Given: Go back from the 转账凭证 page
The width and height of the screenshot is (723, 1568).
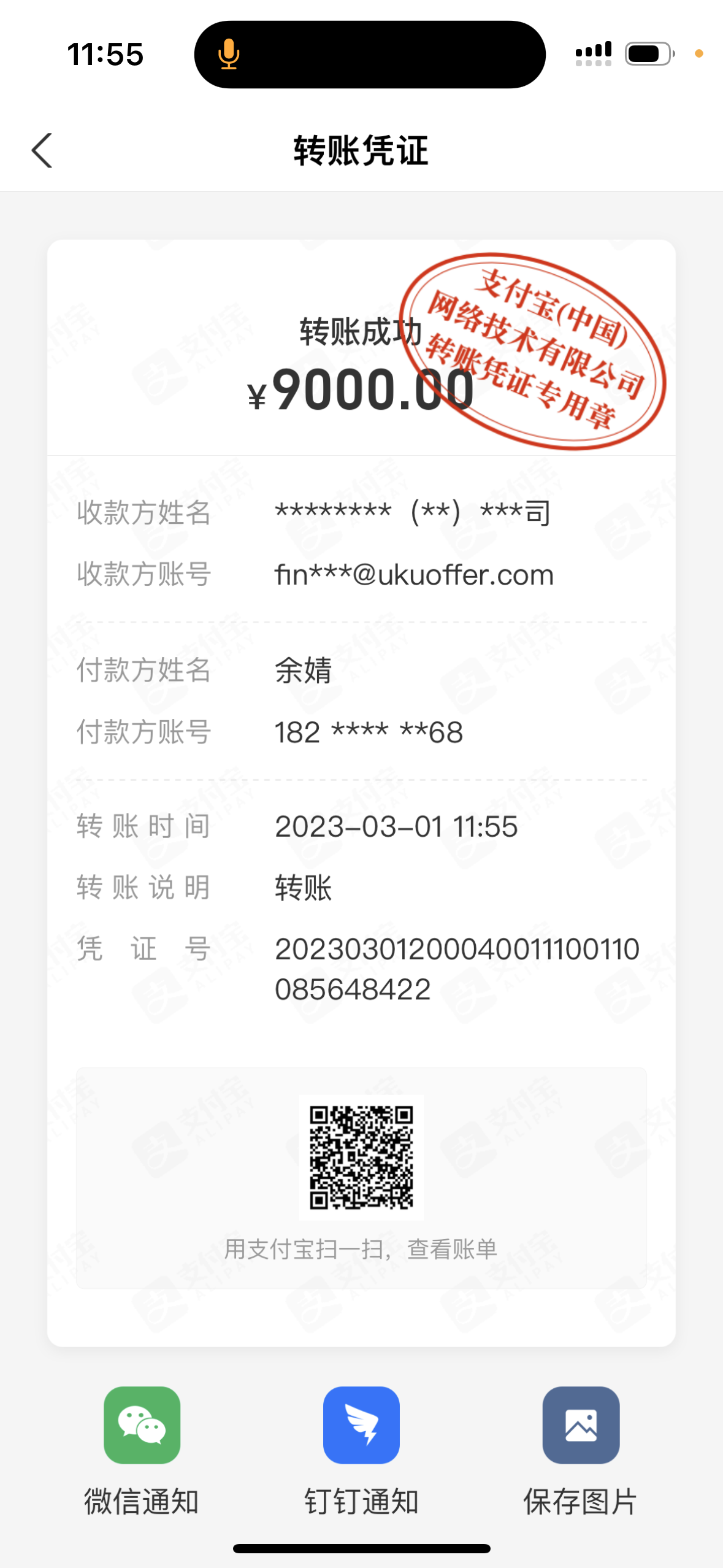Looking at the screenshot, I should click(x=42, y=150).
